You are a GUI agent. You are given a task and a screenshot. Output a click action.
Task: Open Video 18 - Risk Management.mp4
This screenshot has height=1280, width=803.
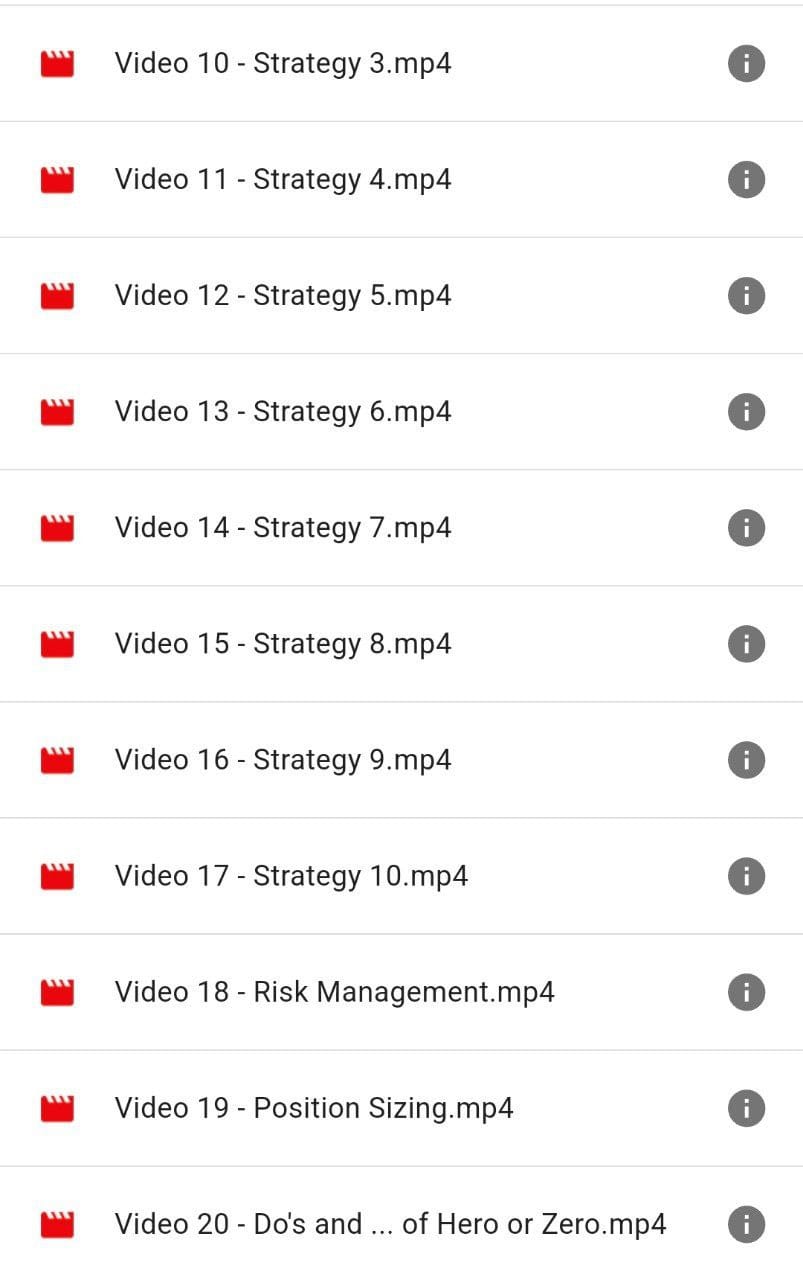click(334, 992)
